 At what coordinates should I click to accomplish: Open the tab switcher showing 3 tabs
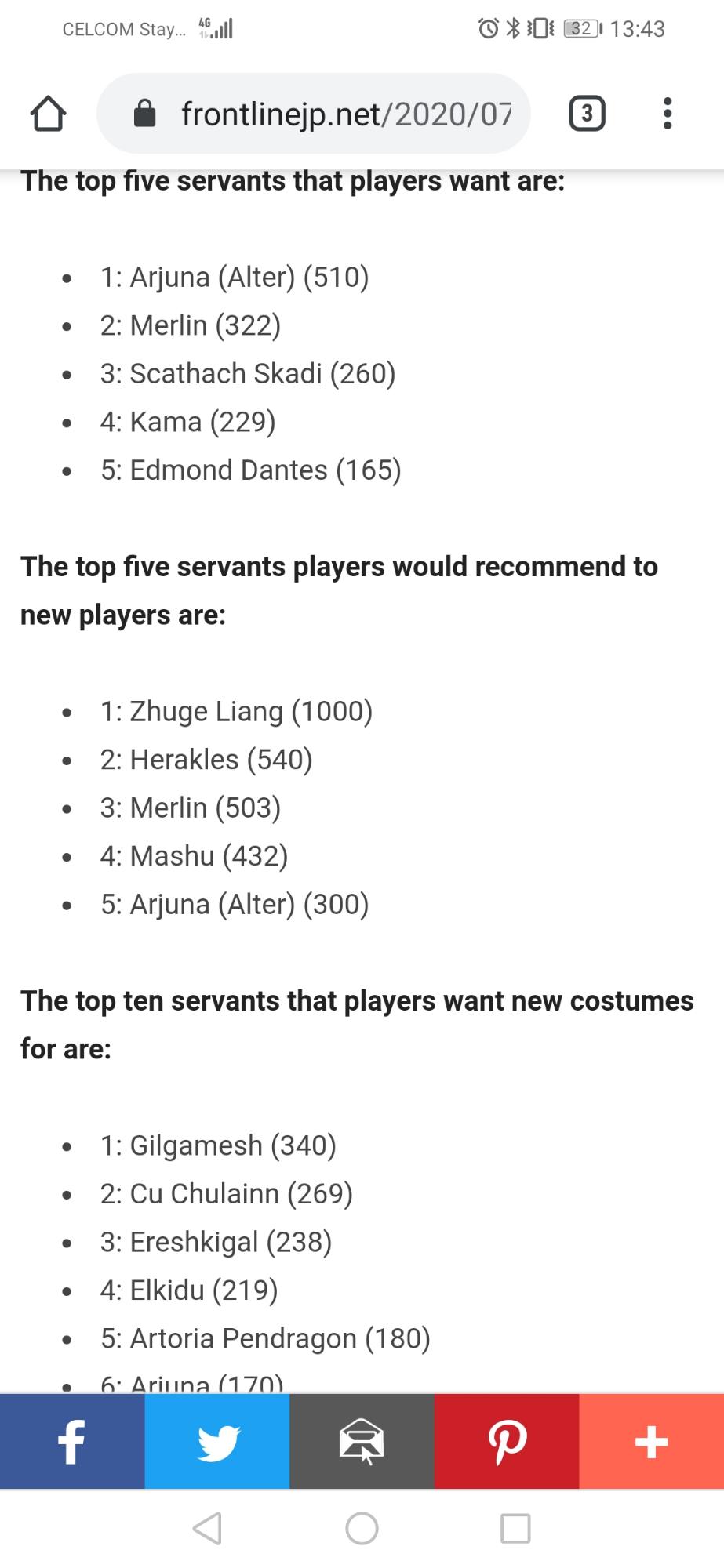(587, 114)
